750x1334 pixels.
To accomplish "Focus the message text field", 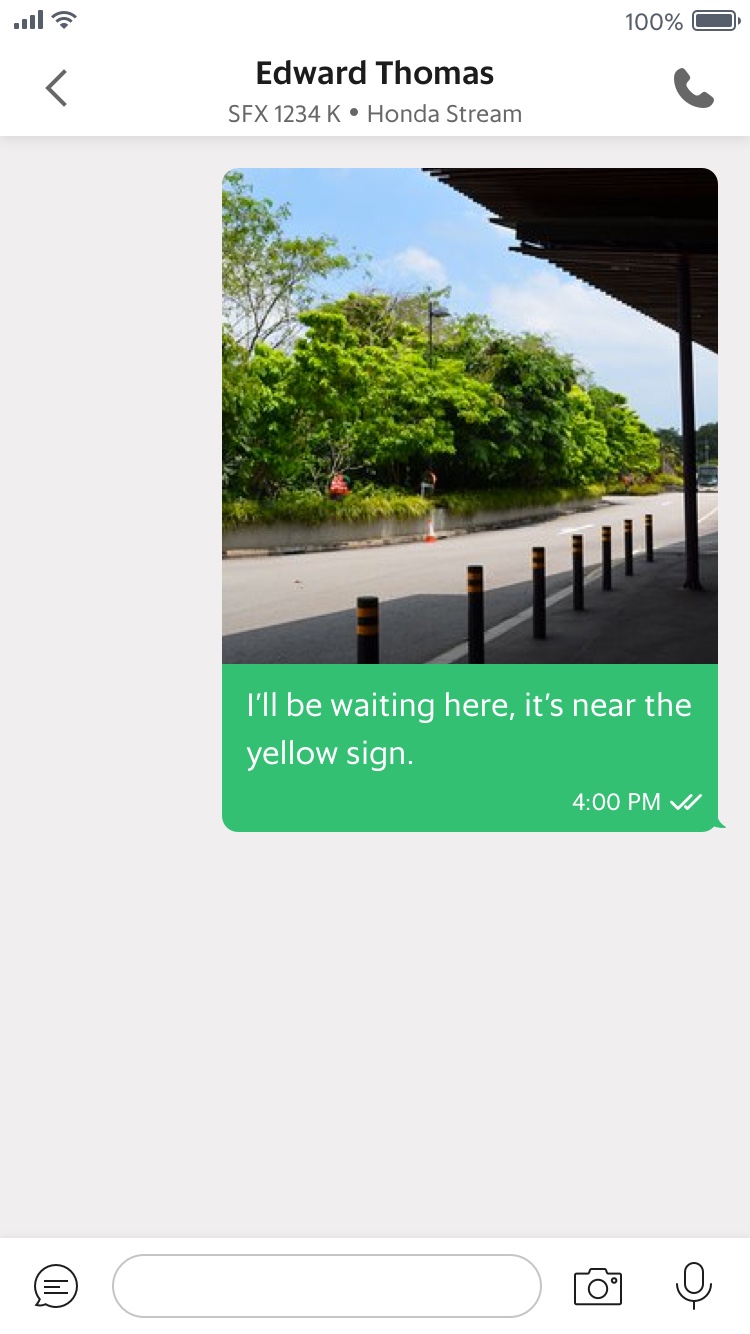I will 326,1286.
